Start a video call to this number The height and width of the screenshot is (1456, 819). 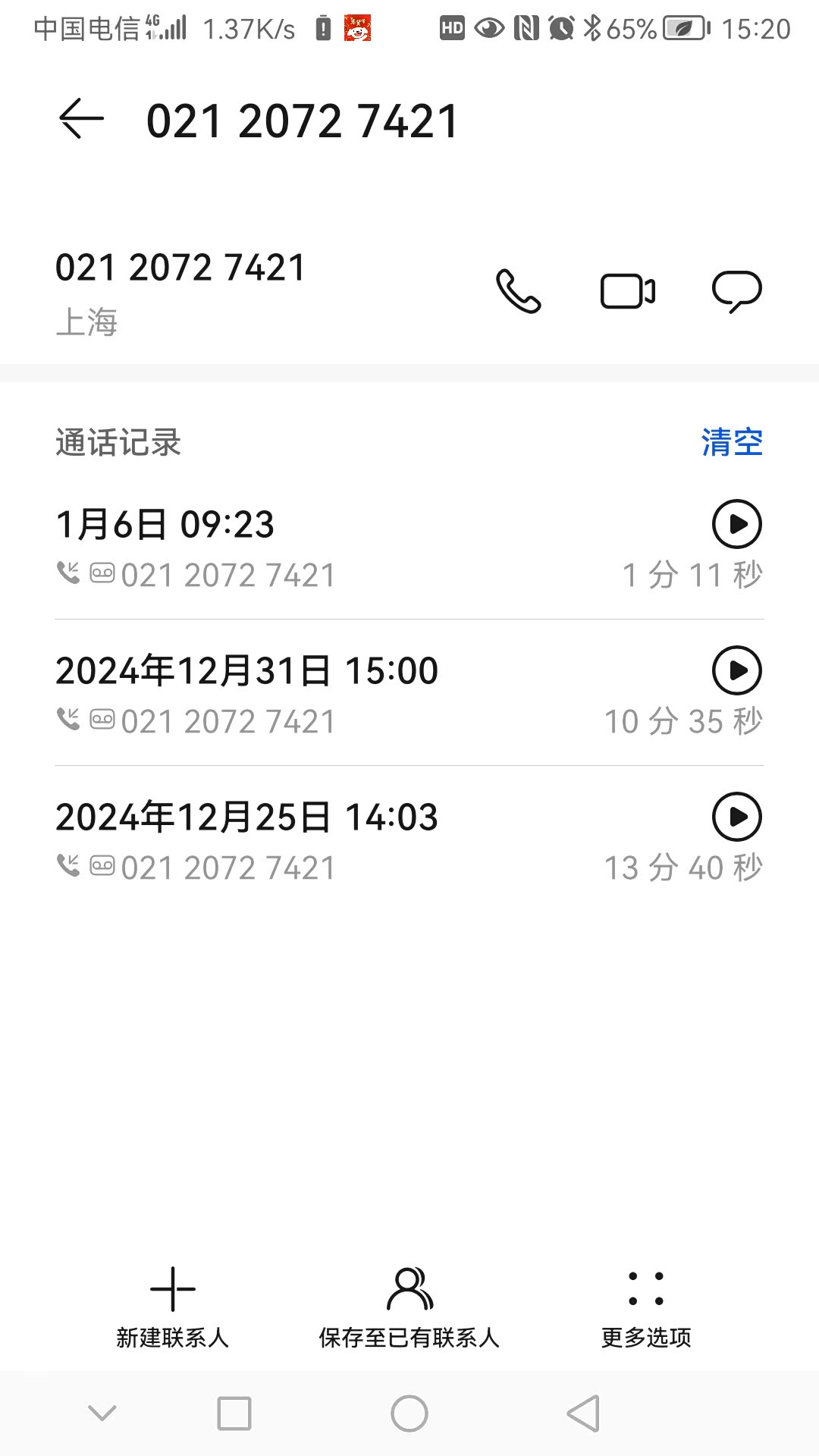[x=628, y=291]
